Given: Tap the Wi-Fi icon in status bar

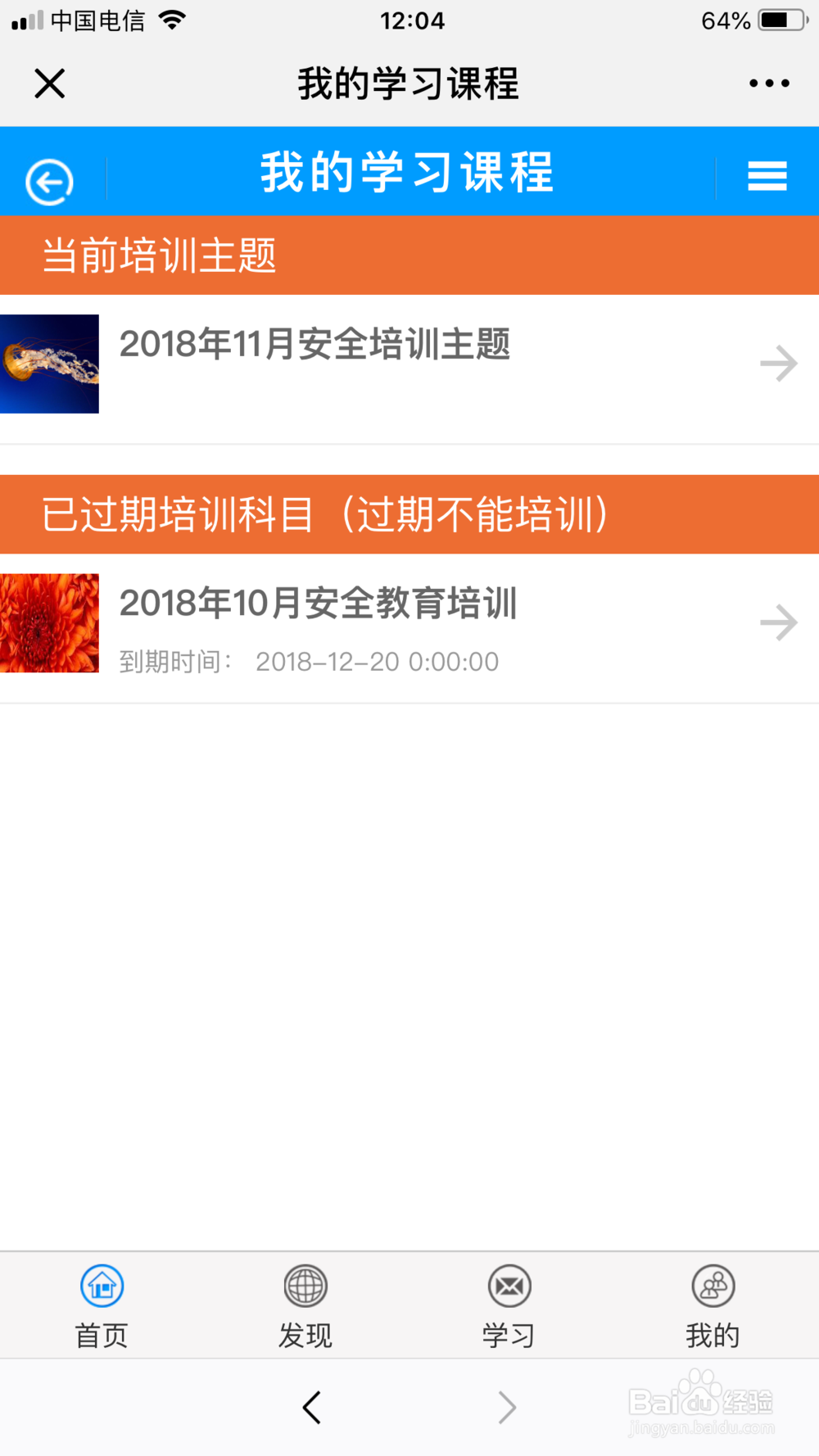Looking at the screenshot, I should click(x=172, y=20).
